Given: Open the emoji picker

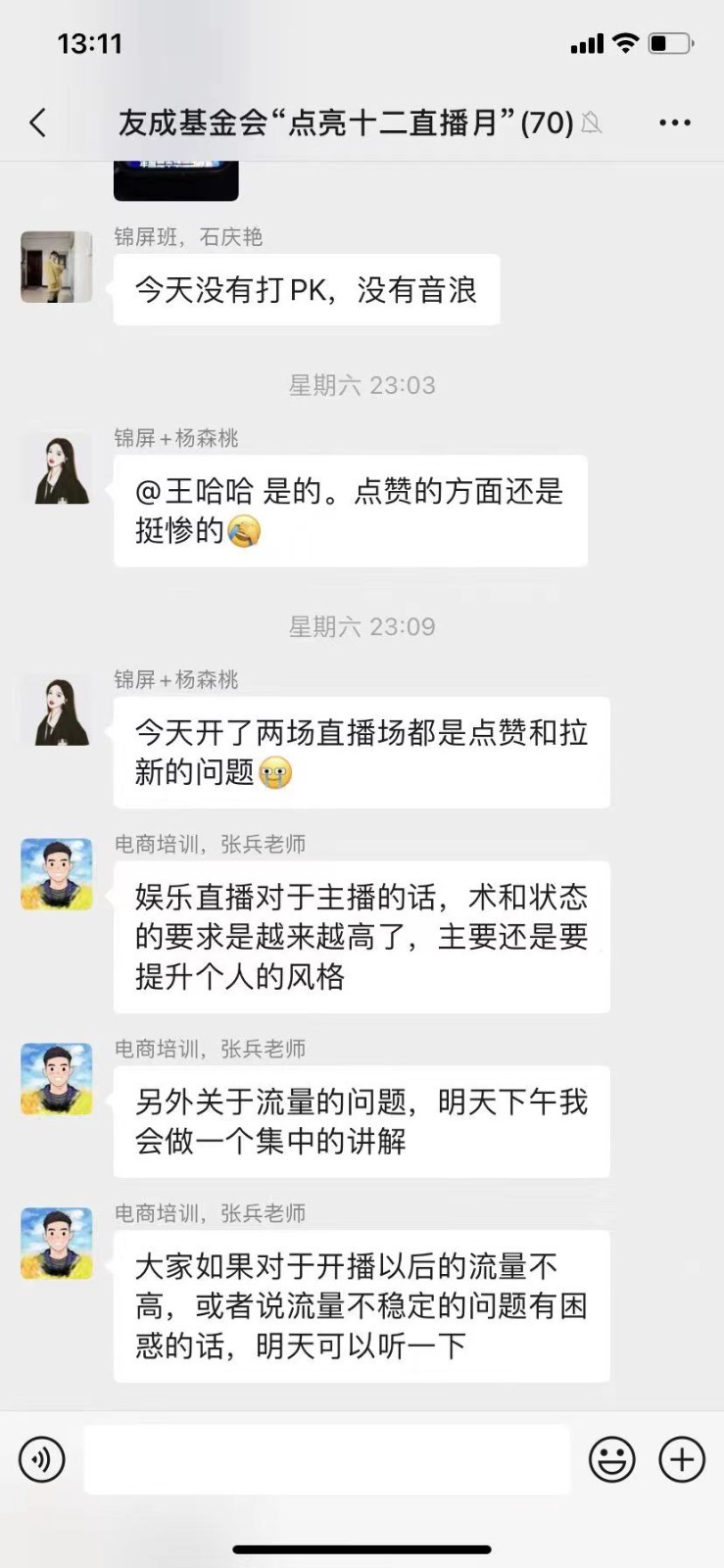Looking at the screenshot, I should coord(611,1459).
